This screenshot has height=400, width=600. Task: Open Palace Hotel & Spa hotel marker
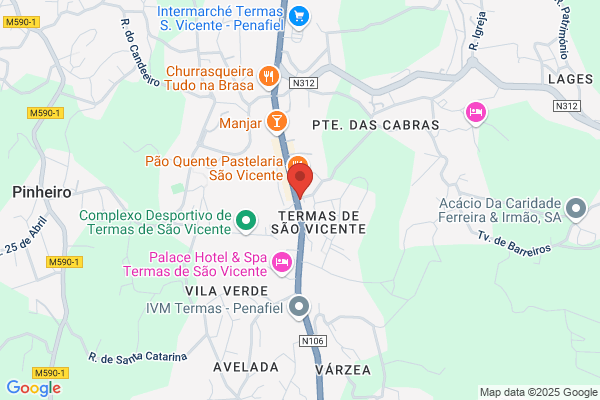click(282, 264)
